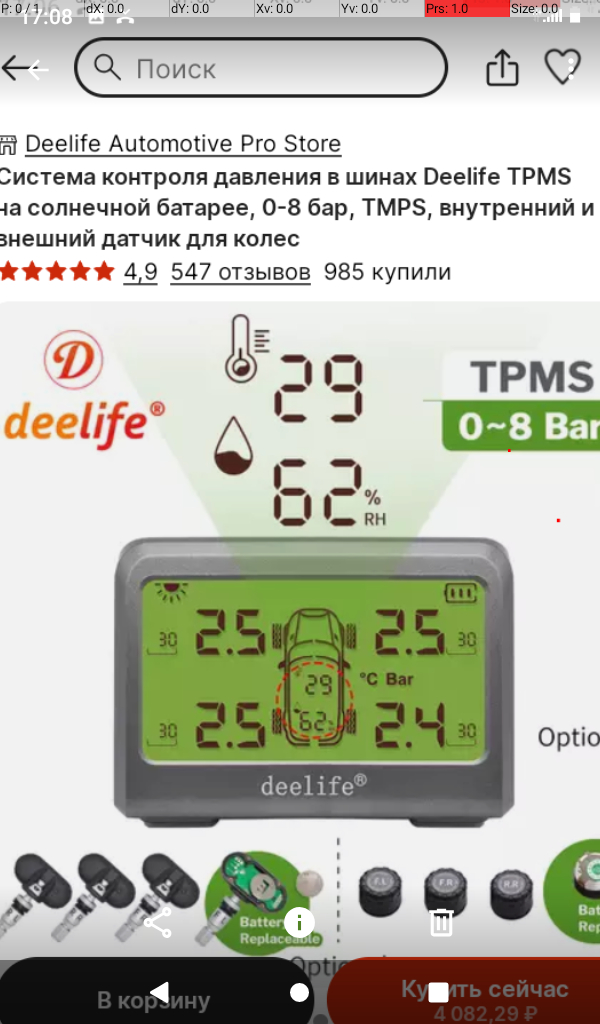Screen dimensions: 600x1024
Task: Share this product from the top bar
Action: (502, 68)
